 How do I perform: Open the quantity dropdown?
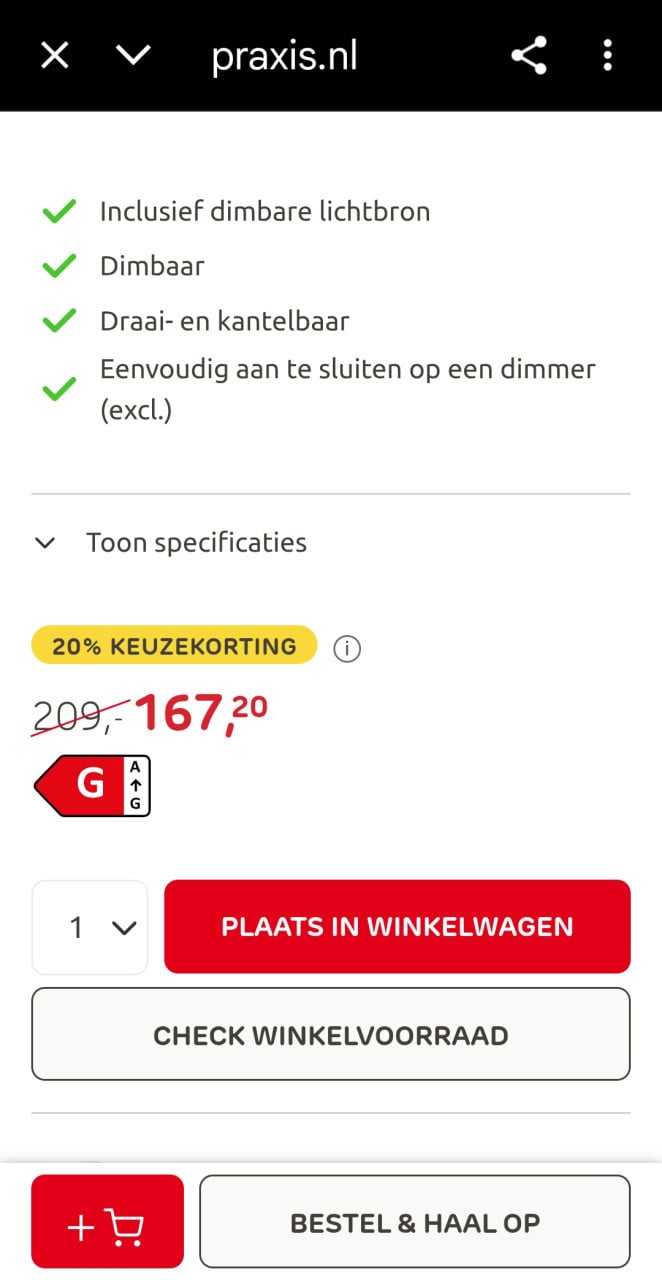(x=90, y=927)
